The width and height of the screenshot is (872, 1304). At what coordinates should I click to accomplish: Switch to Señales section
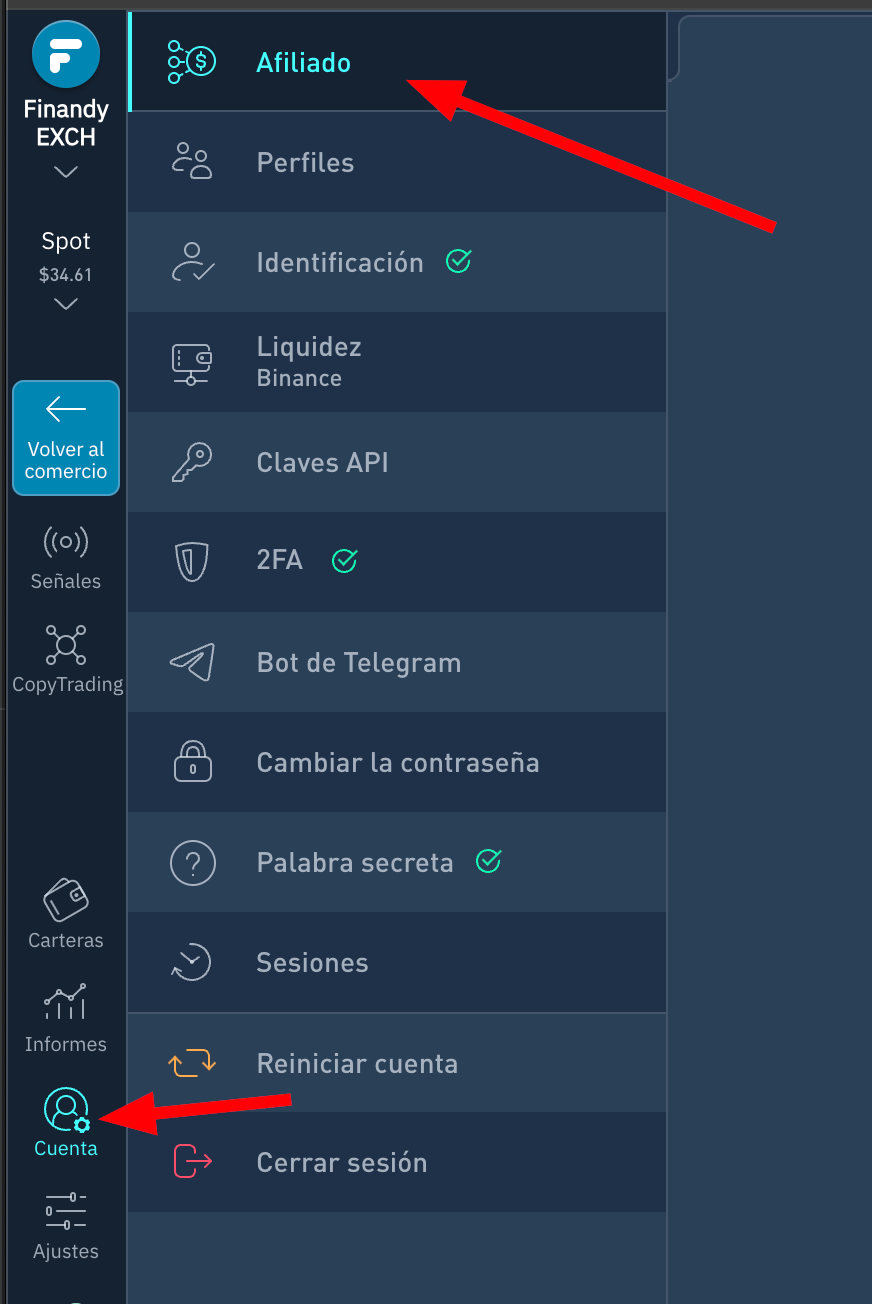66,556
